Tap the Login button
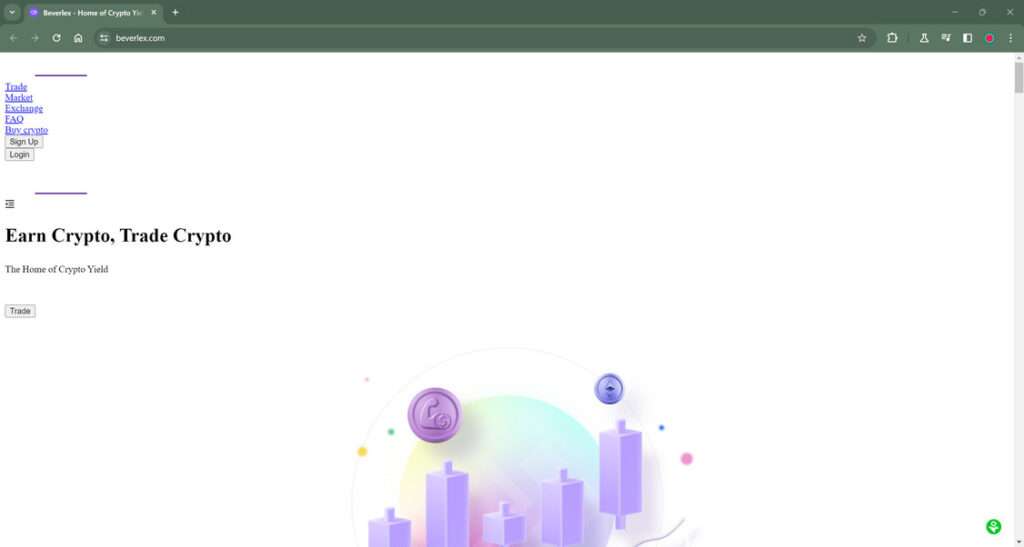Image resolution: width=1024 pixels, height=547 pixels. (19, 155)
